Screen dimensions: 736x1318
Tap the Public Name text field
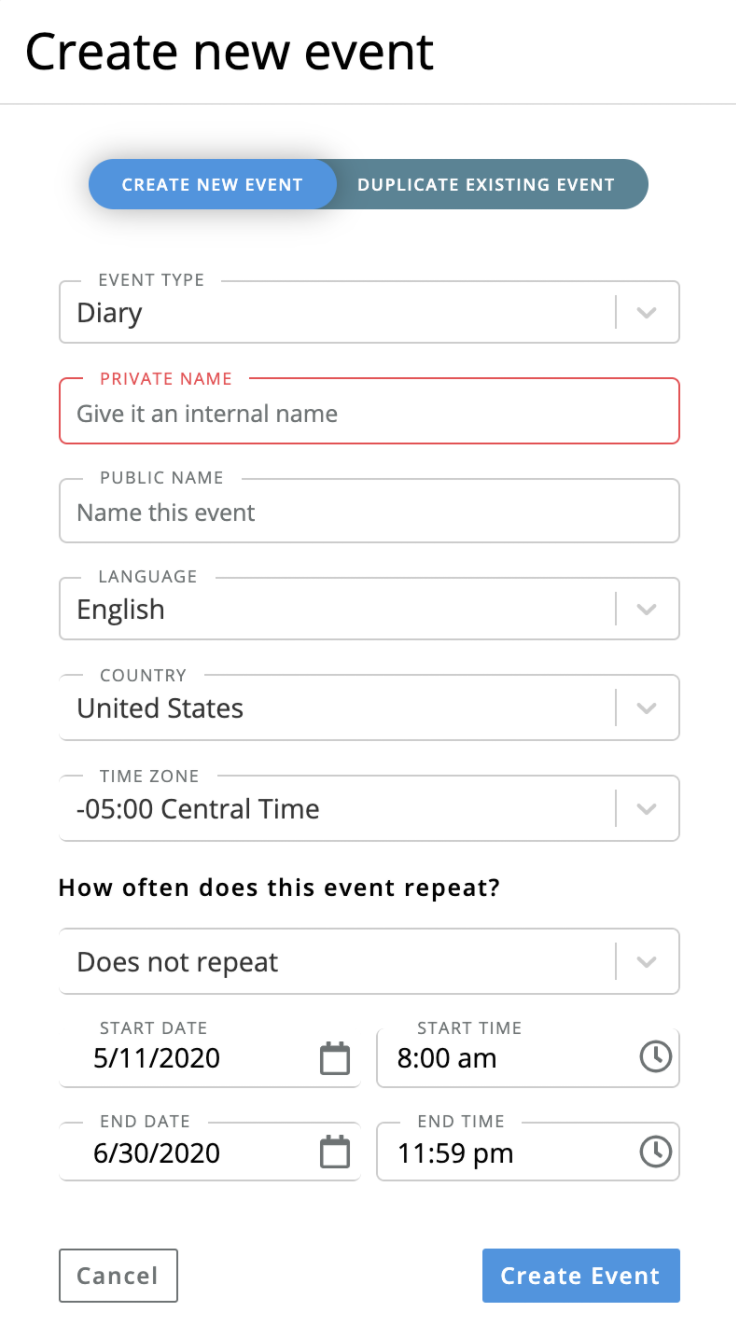(x=368, y=513)
